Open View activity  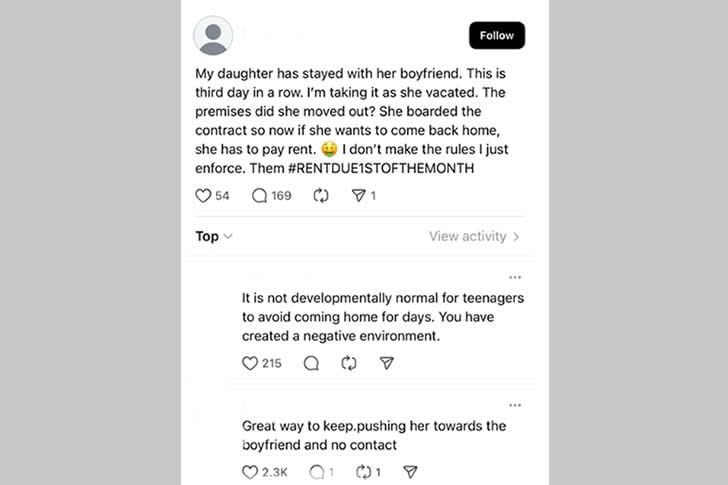coord(474,236)
